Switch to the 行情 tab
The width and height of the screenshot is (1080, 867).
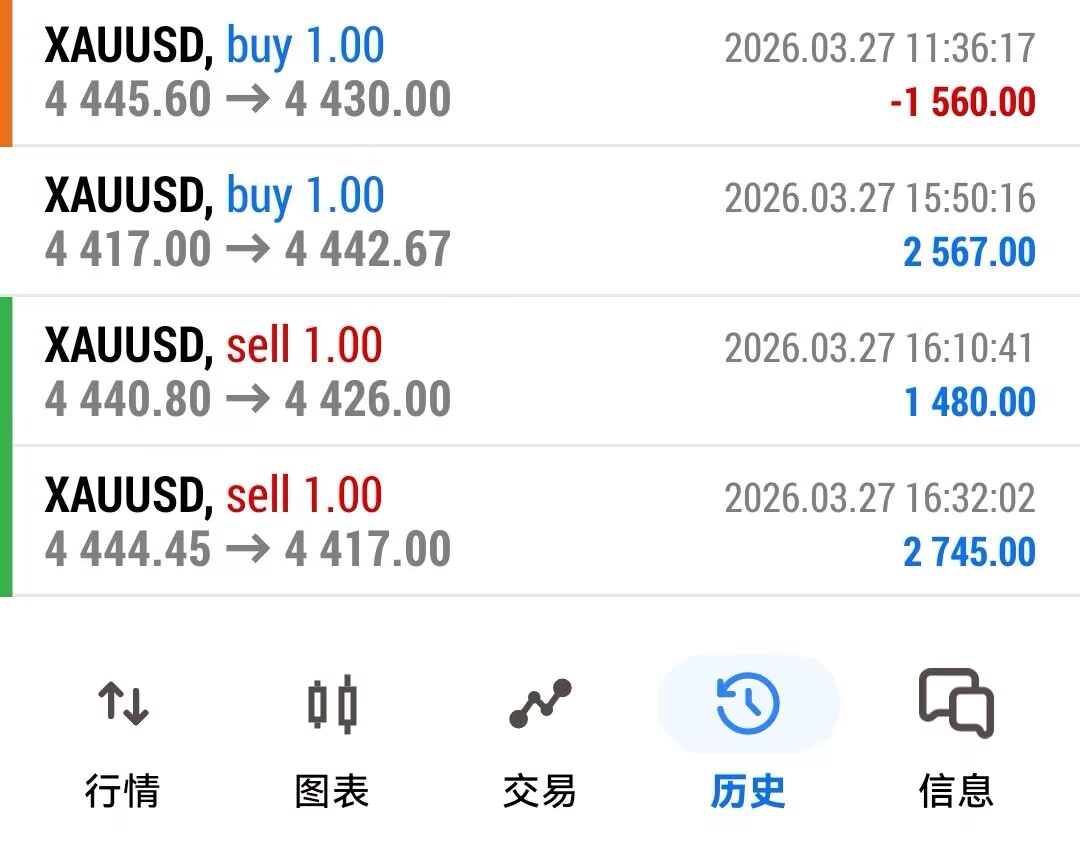pyautogui.click(x=123, y=742)
